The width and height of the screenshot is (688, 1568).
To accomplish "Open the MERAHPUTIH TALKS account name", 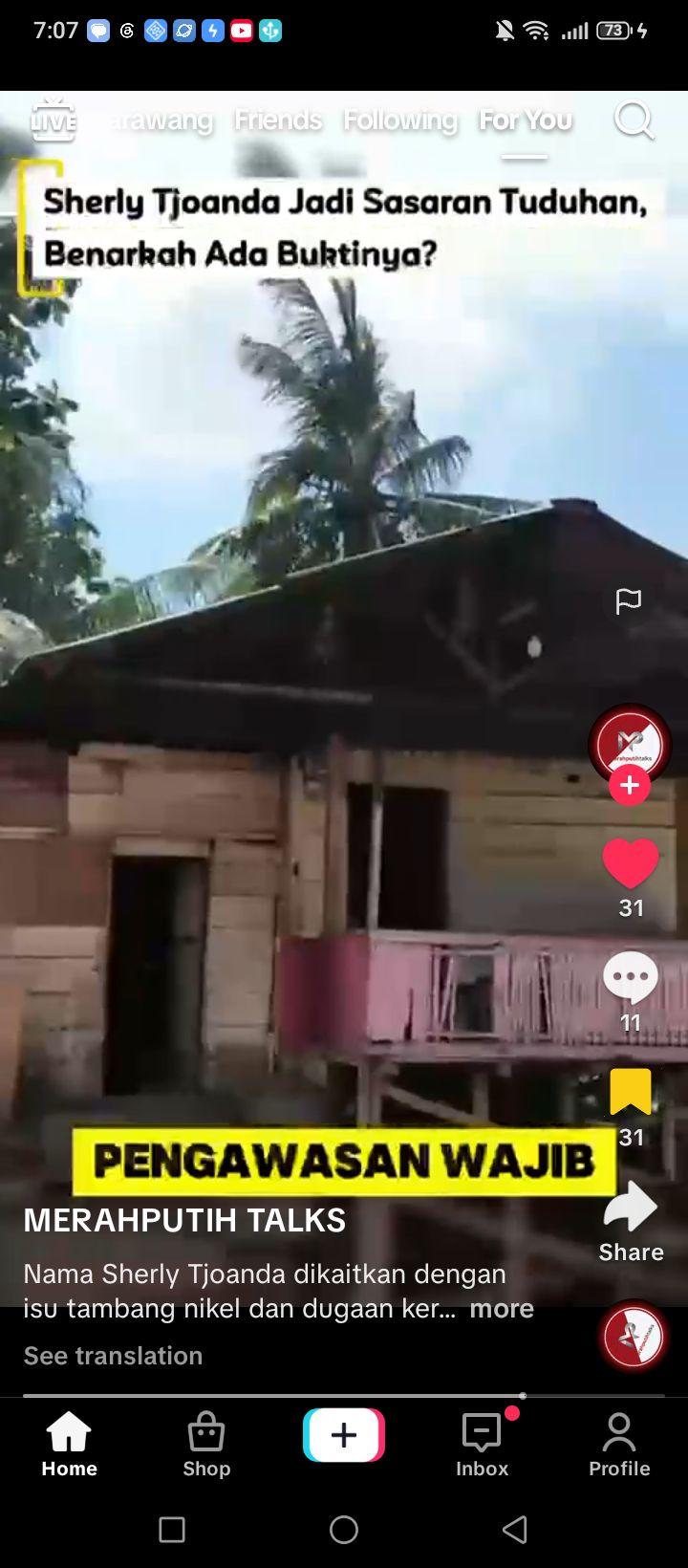I will click(x=184, y=1220).
